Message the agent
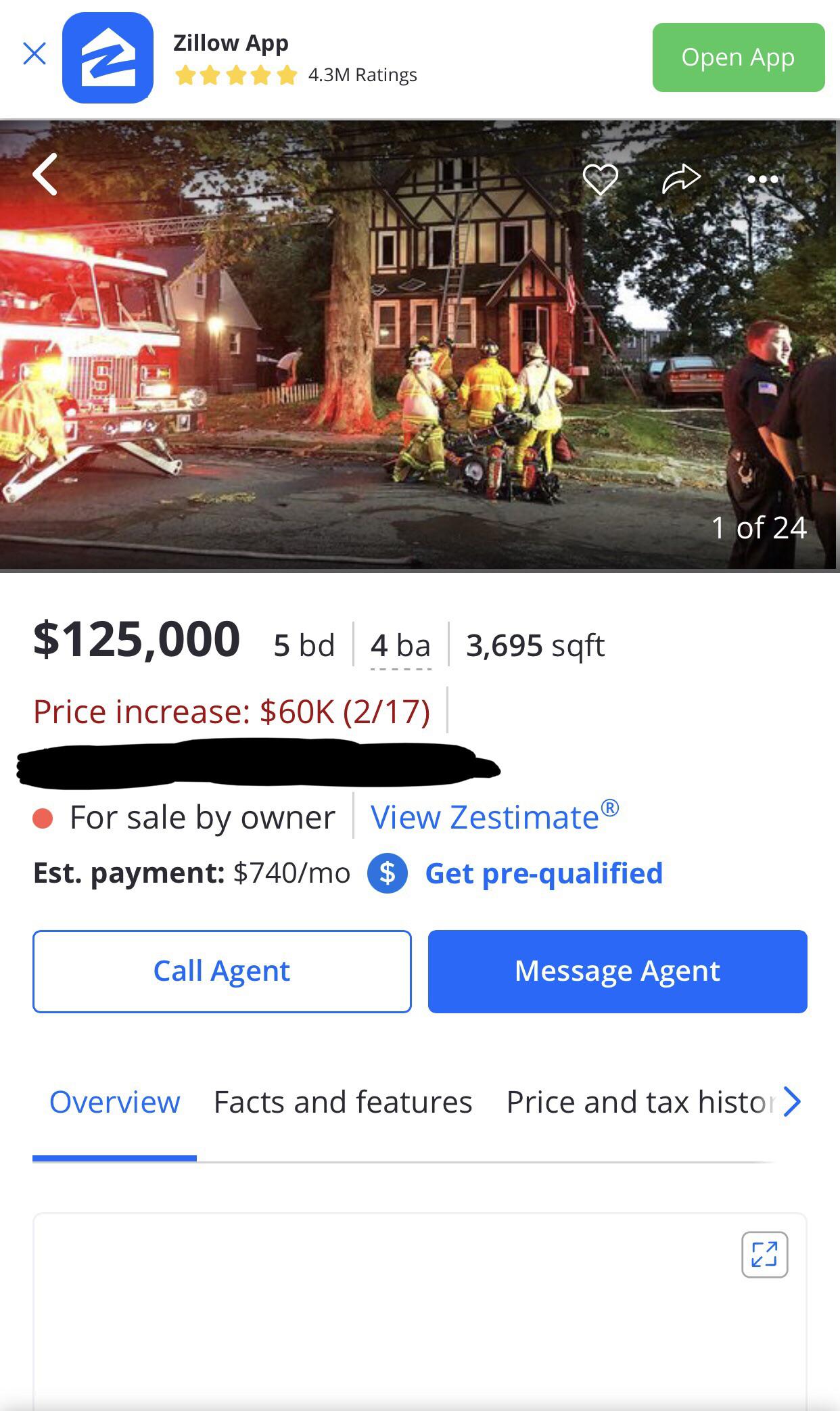Viewport: 840px width, 1411px height. click(617, 971)
